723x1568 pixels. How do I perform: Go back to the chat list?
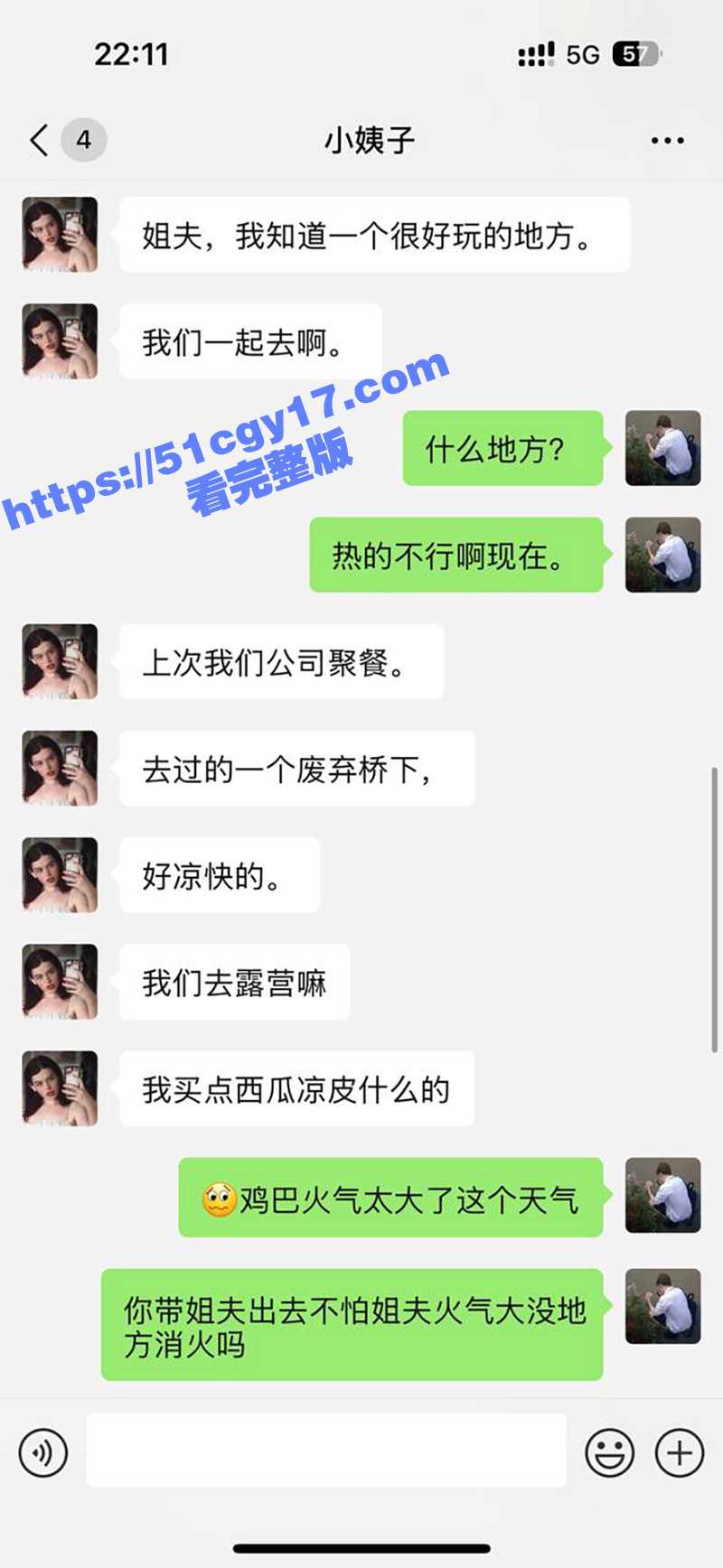[40, 140]
